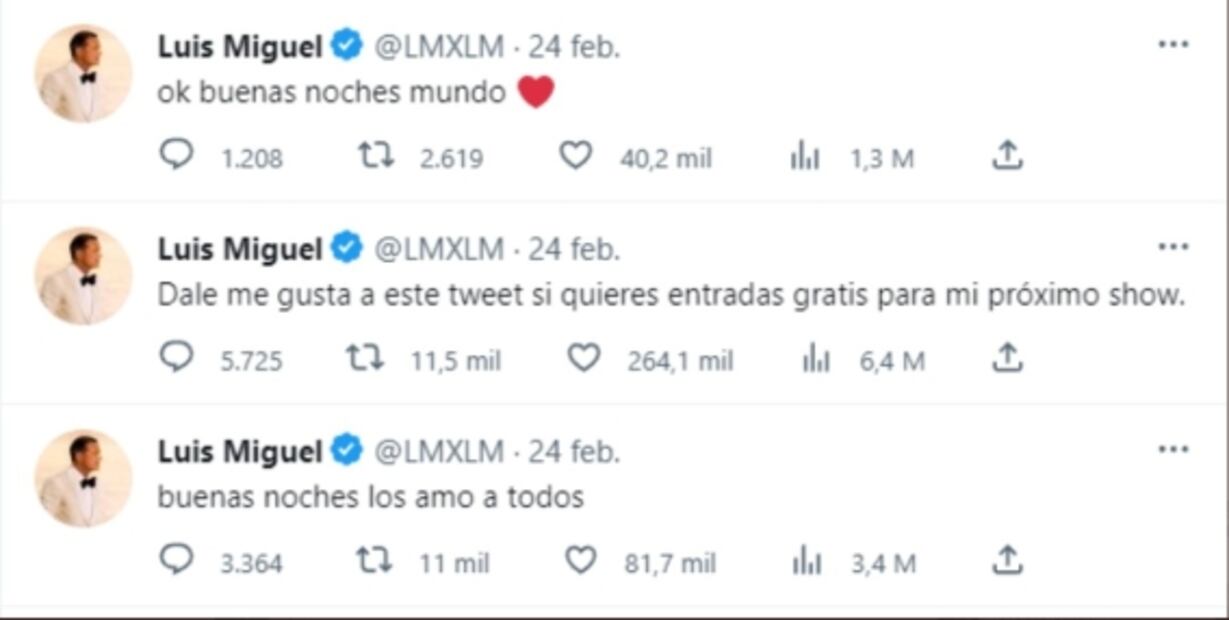Share the 'ok buenas noches mundo' tweet
The image size is (1229, 620).
tap(1007, 155)
